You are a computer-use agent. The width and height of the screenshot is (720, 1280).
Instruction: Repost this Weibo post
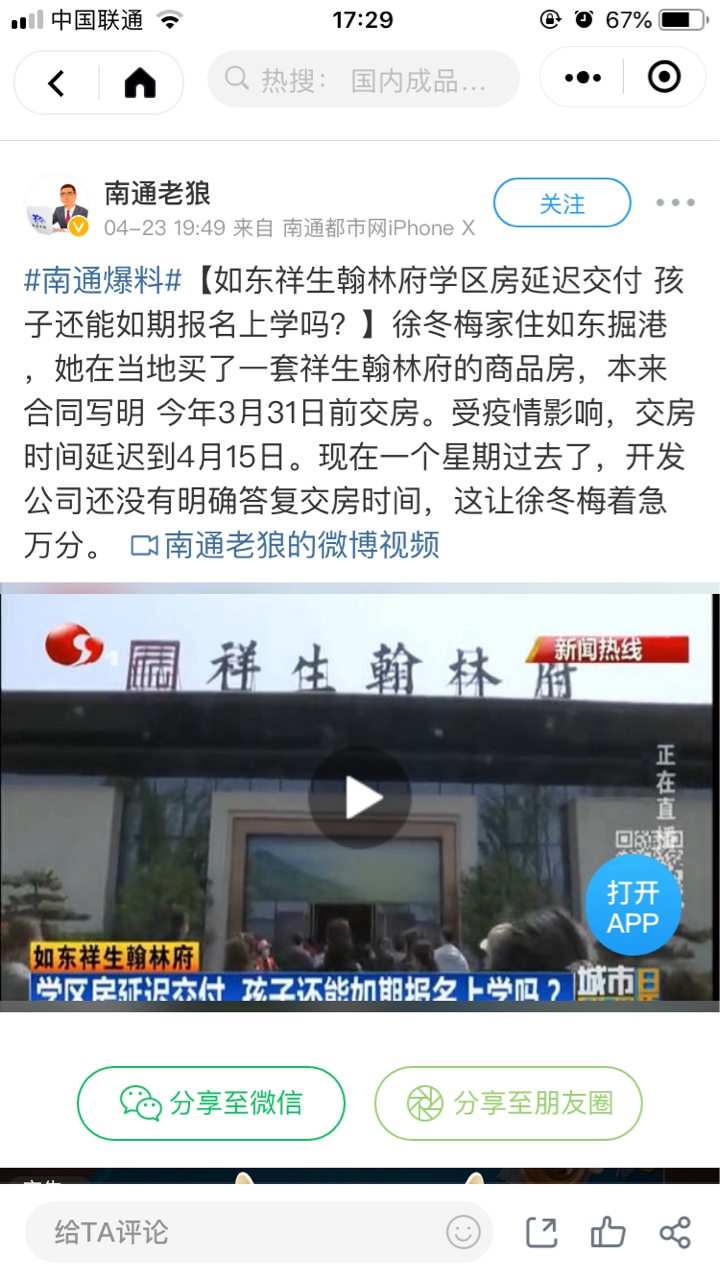point(541,1232)
